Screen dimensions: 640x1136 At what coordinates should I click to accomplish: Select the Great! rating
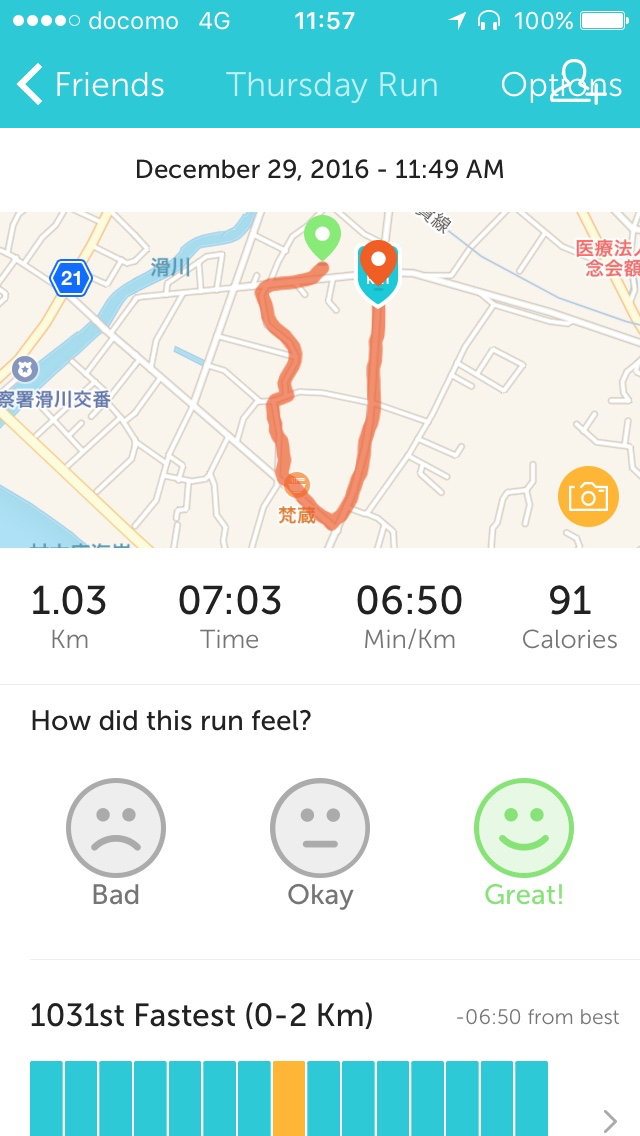524,829
